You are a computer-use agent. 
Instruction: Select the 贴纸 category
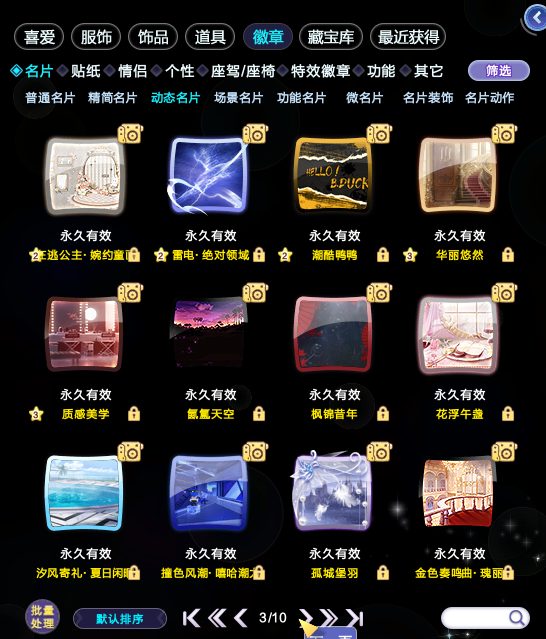coord(86,71)
